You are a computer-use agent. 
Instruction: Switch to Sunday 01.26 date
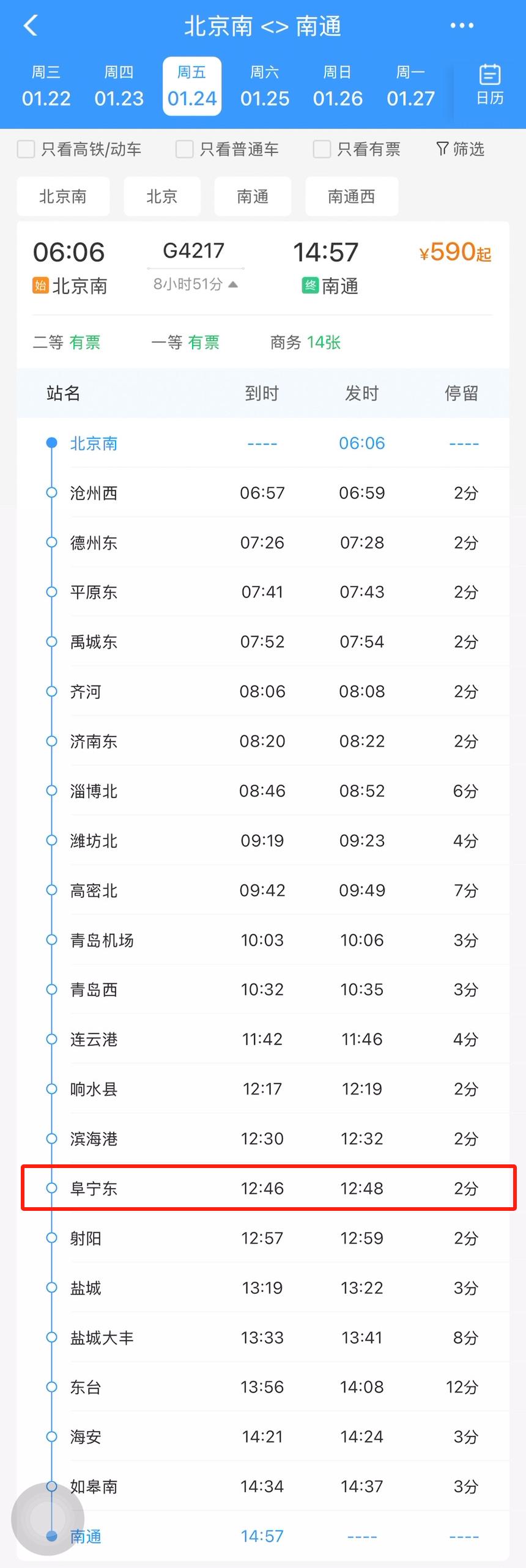[x=338, y=86]
